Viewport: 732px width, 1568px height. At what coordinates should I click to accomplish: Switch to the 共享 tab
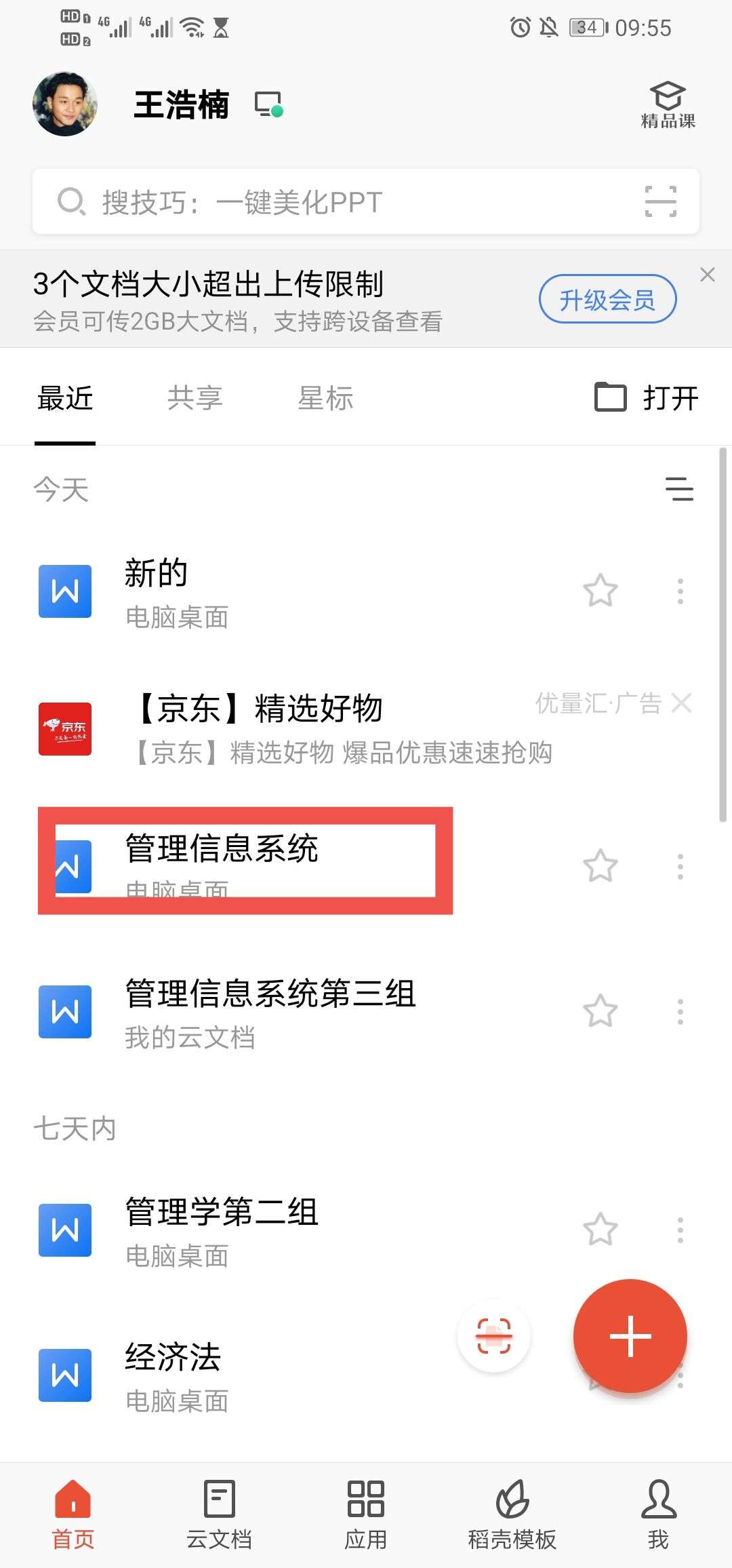195,398
